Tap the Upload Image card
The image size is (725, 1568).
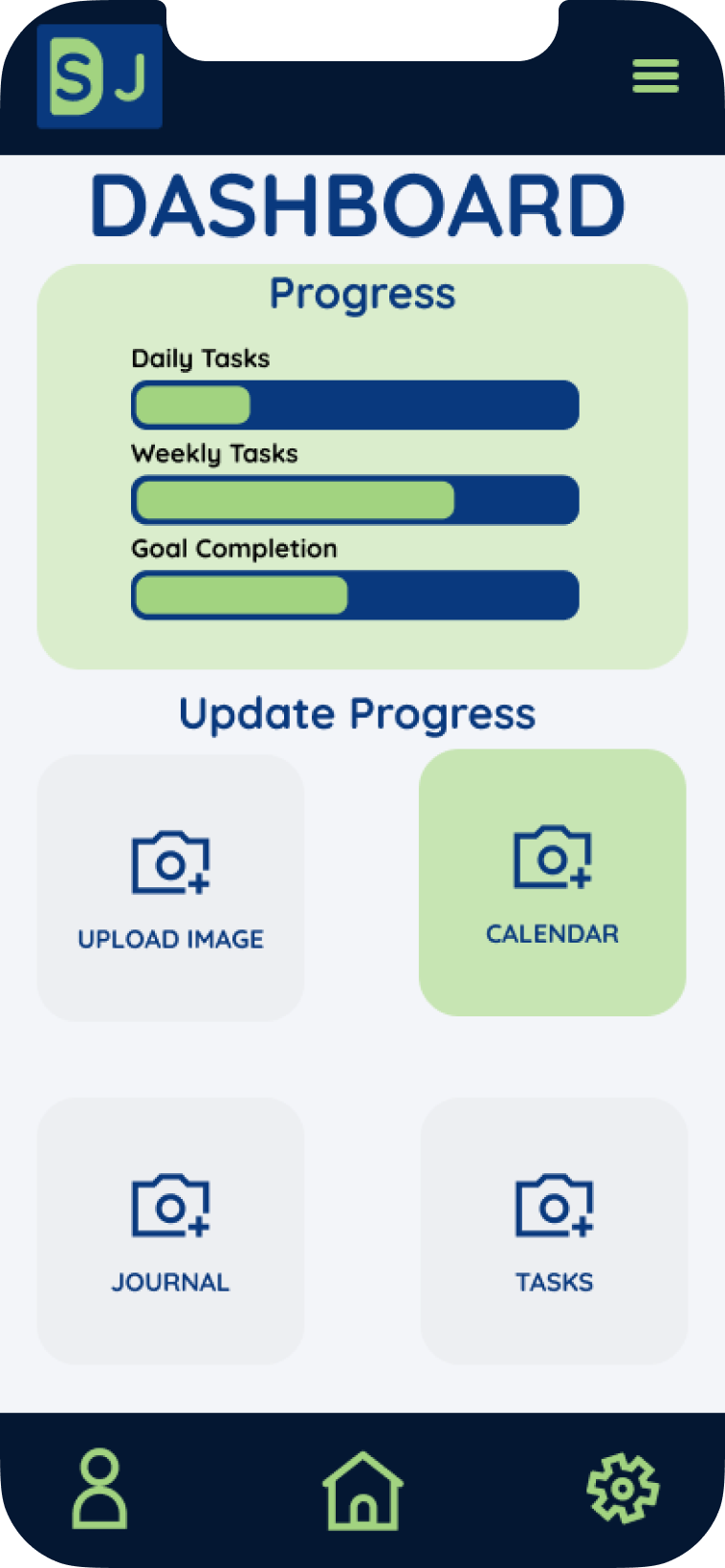pos(170,888)
